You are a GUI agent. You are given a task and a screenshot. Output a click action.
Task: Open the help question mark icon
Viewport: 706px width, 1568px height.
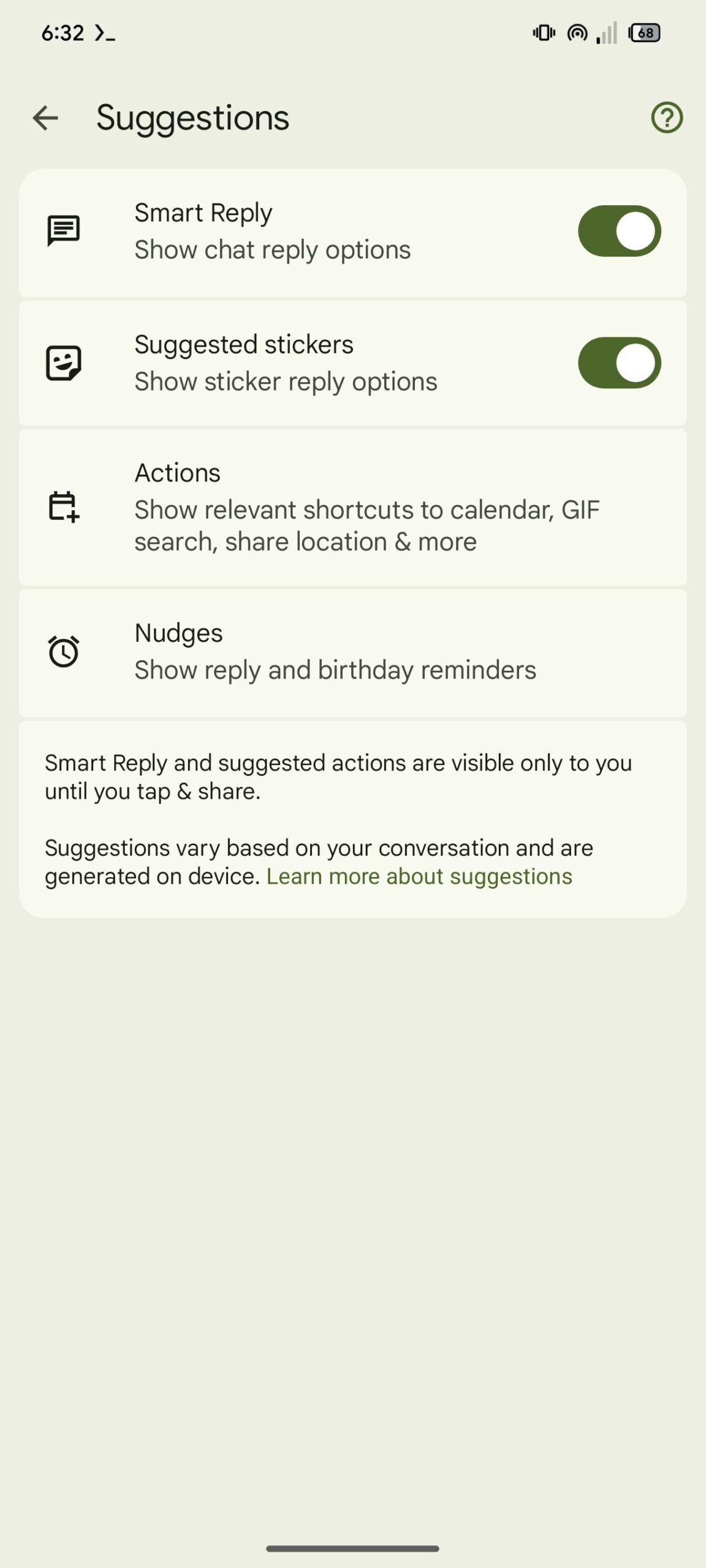[667, 118]
